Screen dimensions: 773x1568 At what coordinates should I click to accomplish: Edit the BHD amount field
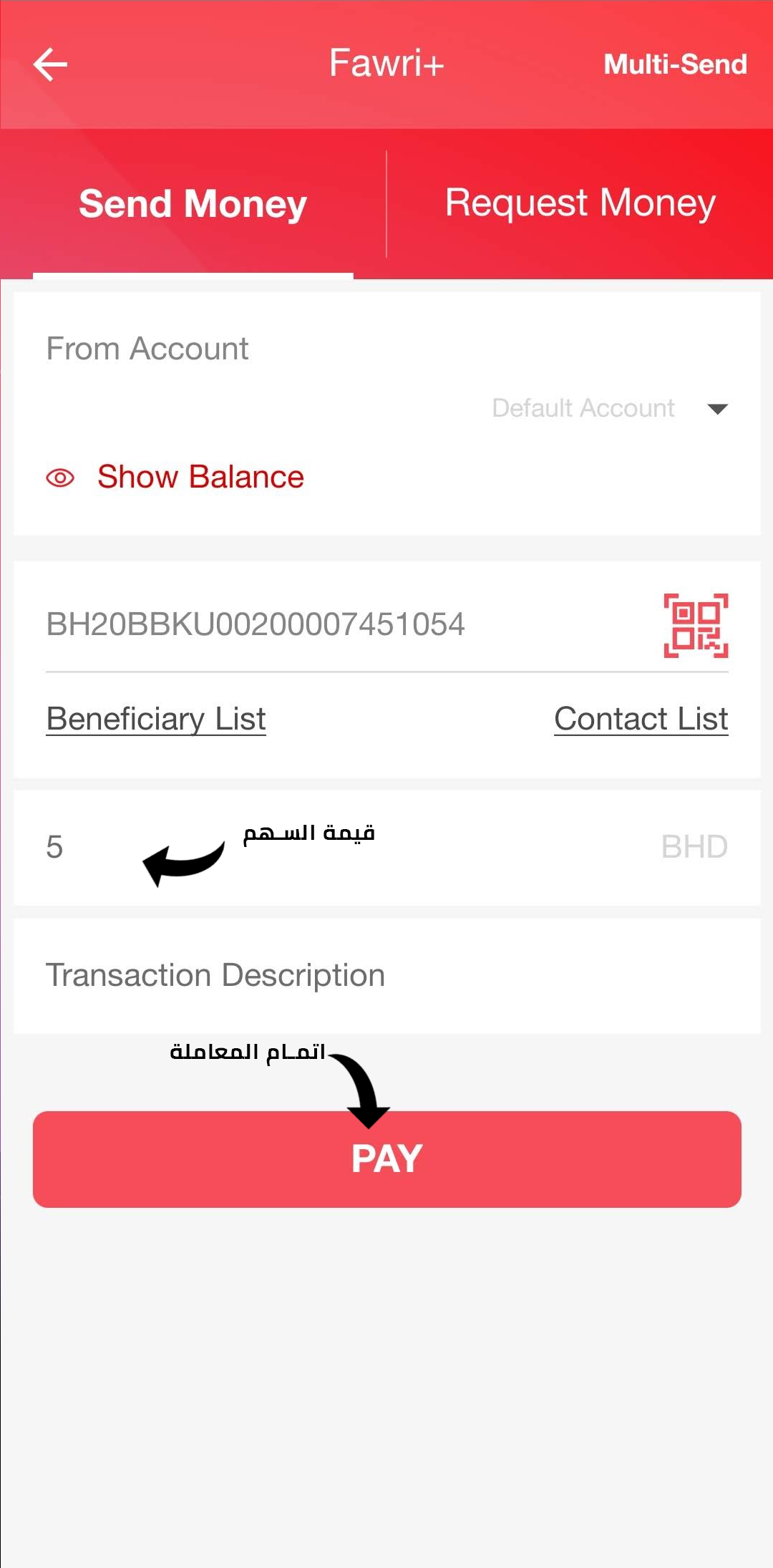point(387,848)
